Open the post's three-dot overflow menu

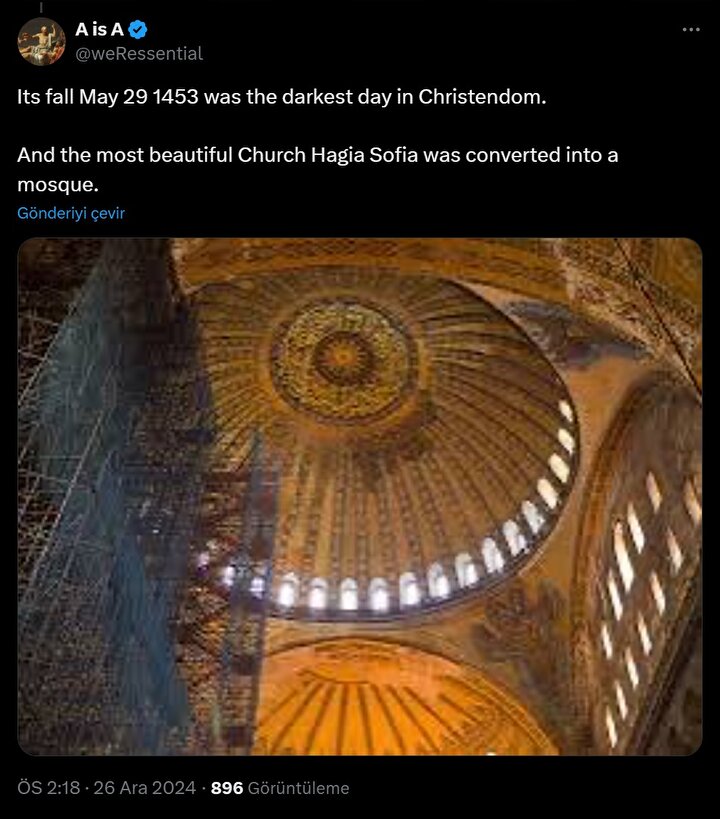(x=691, y=30)
